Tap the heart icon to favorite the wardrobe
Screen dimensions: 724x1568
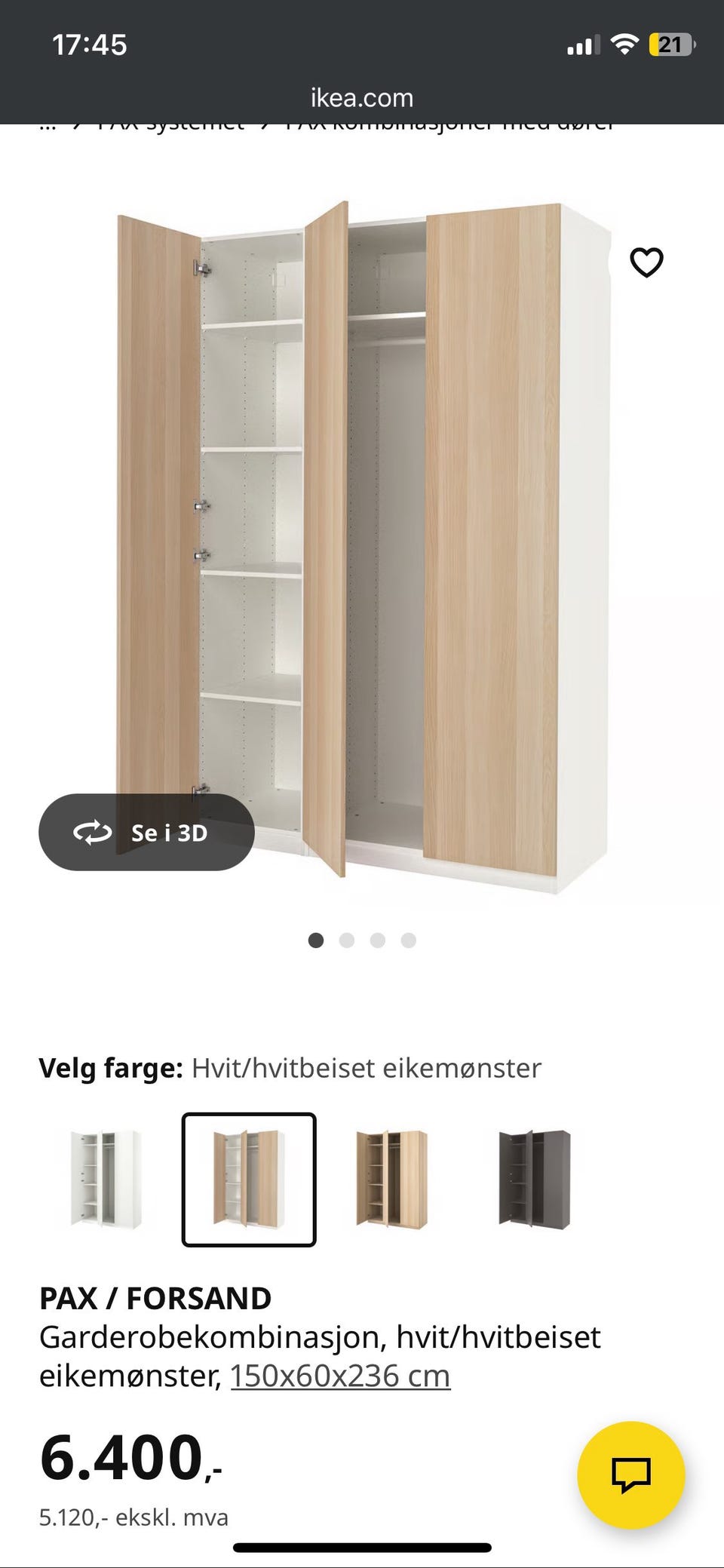(647, 262)
